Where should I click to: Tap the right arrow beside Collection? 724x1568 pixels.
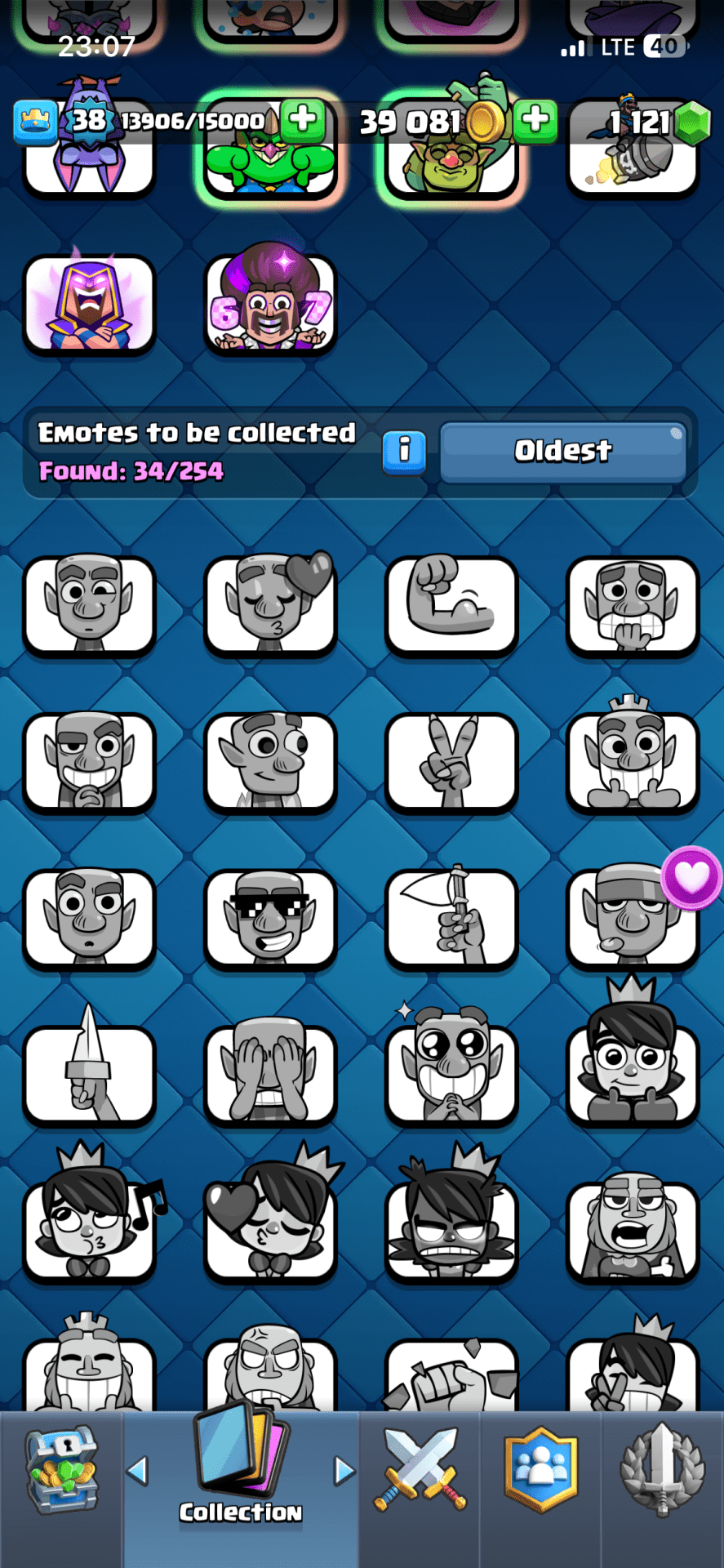tap(344, 1472)
